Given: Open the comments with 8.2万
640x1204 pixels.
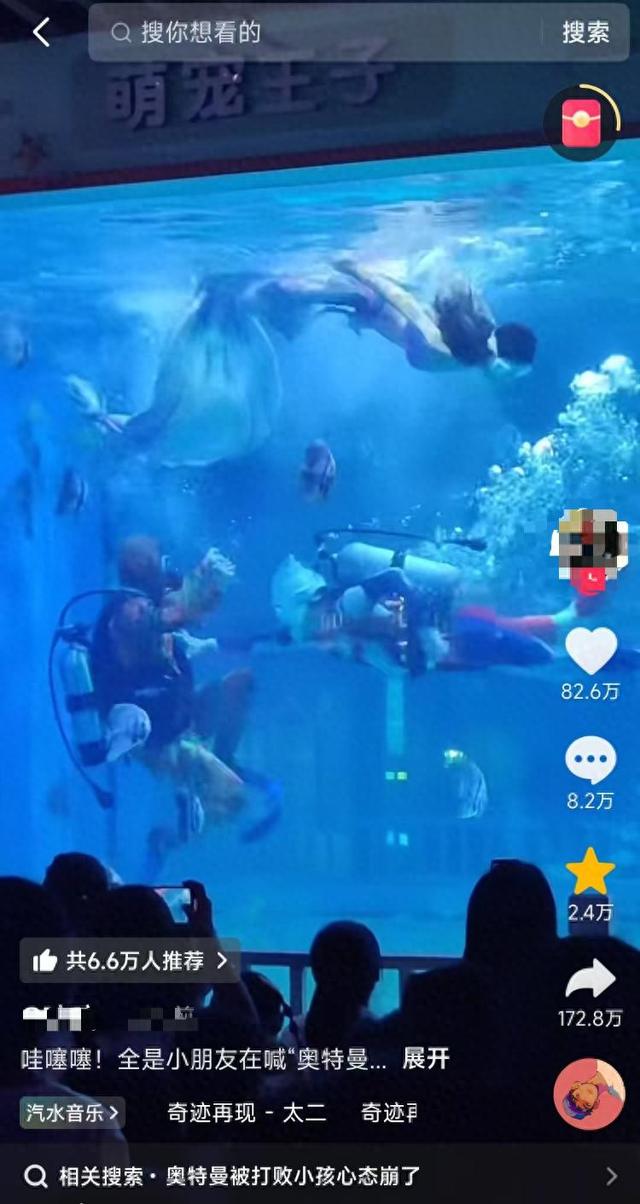Looking at the screenshot, I should tap(590, 760).
